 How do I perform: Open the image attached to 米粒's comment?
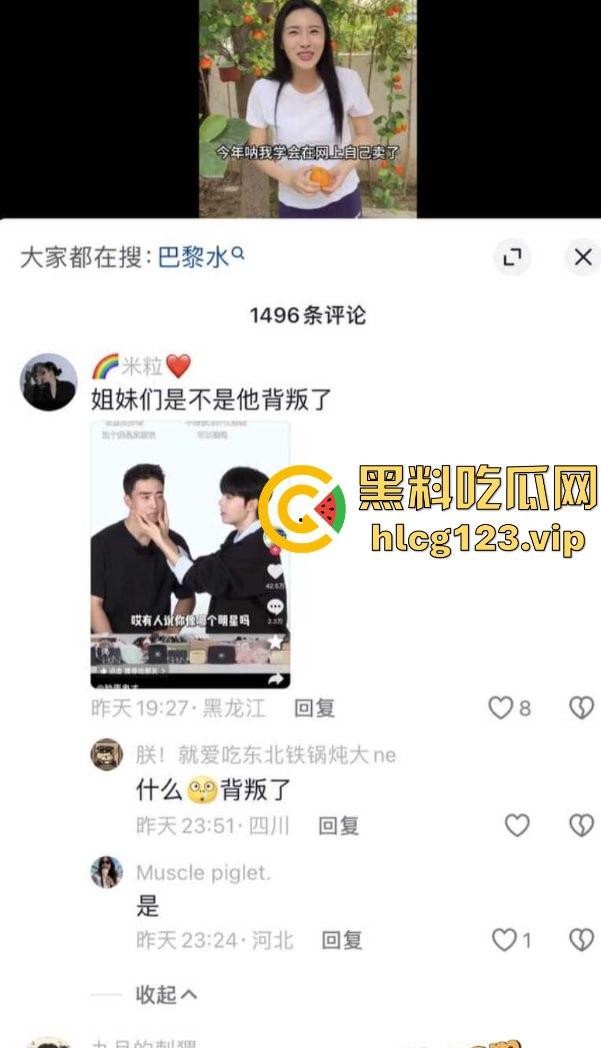click(190, 555)
